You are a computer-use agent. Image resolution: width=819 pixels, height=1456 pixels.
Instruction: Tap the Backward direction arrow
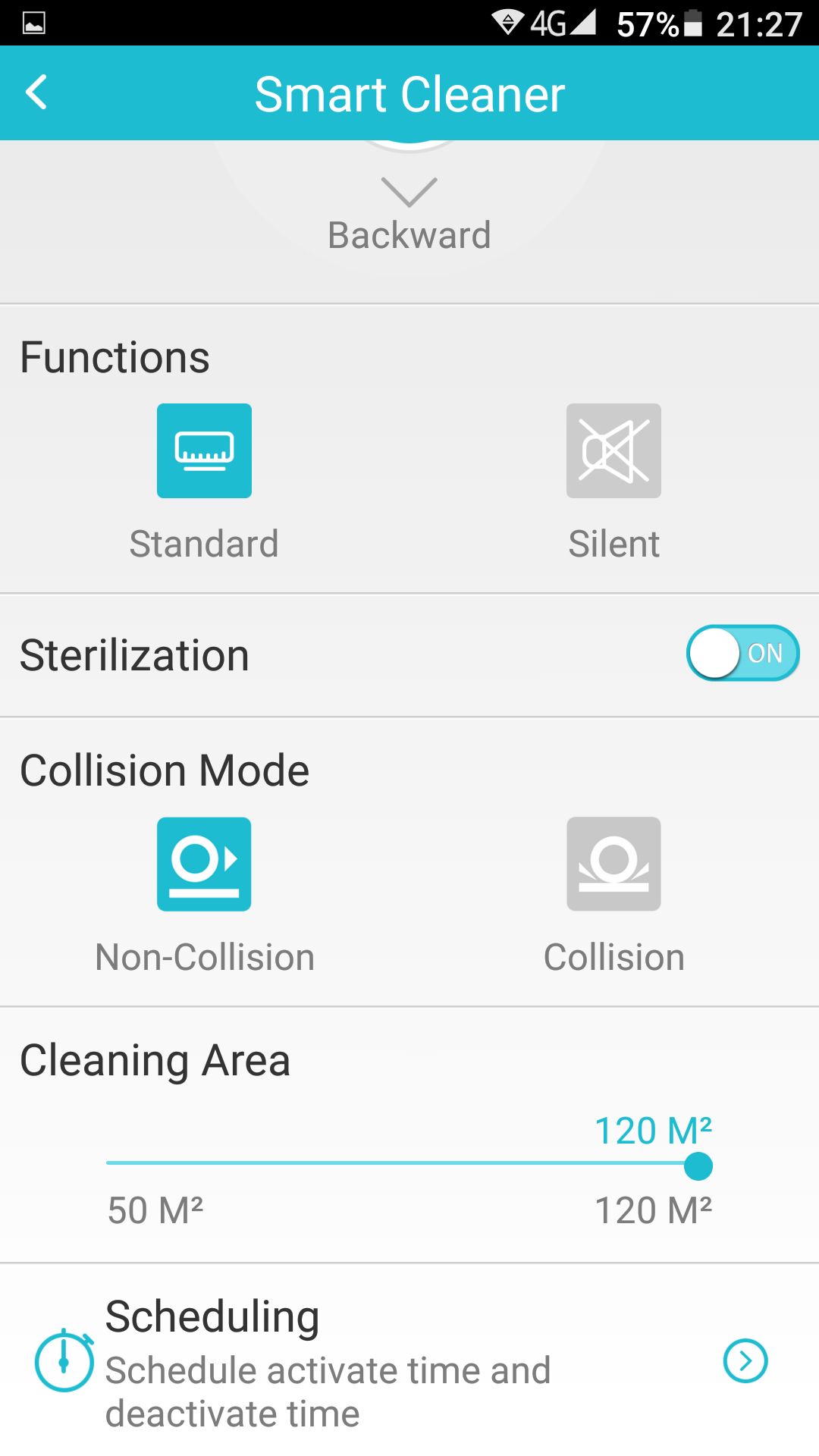[x=409, y=193]
